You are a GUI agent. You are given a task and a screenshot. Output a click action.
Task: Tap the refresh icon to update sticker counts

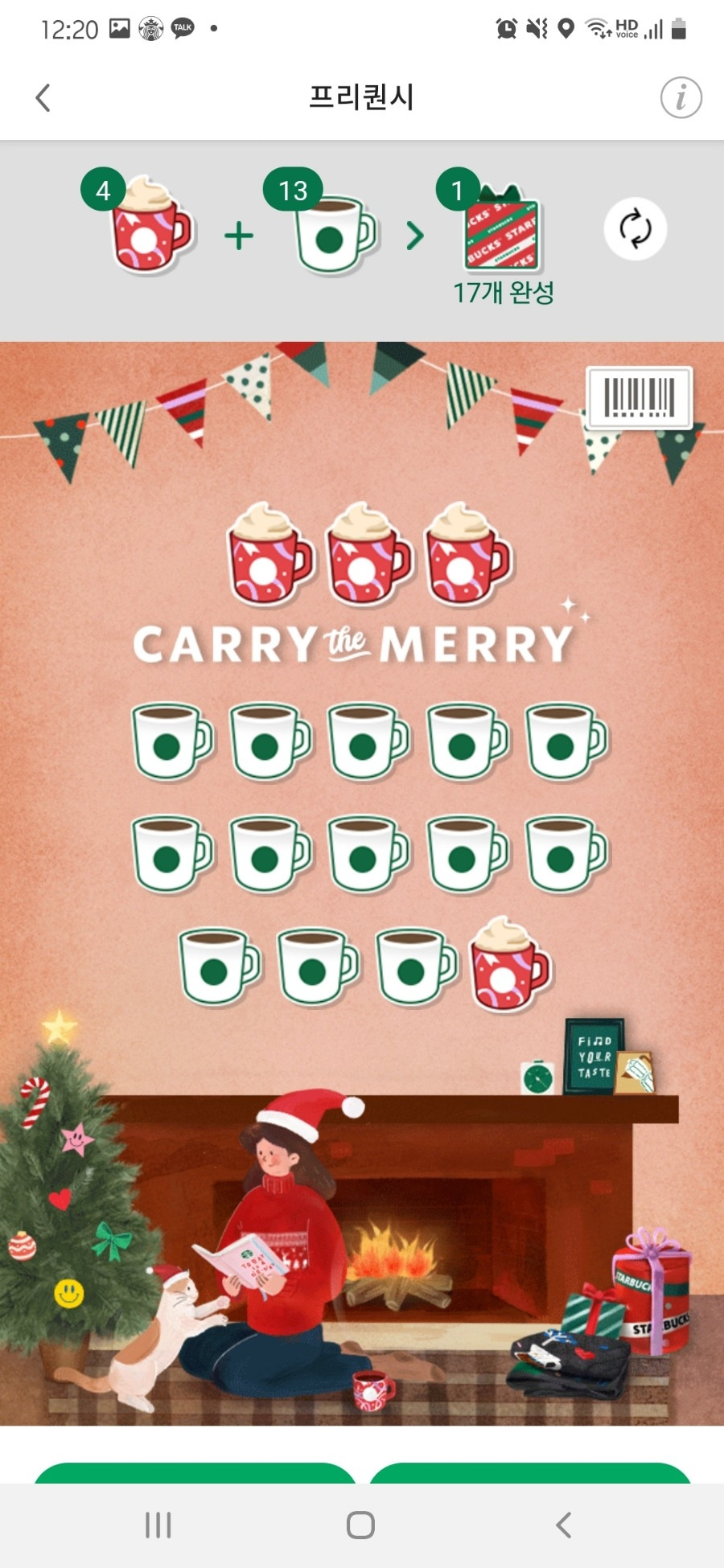click(636, 229)
